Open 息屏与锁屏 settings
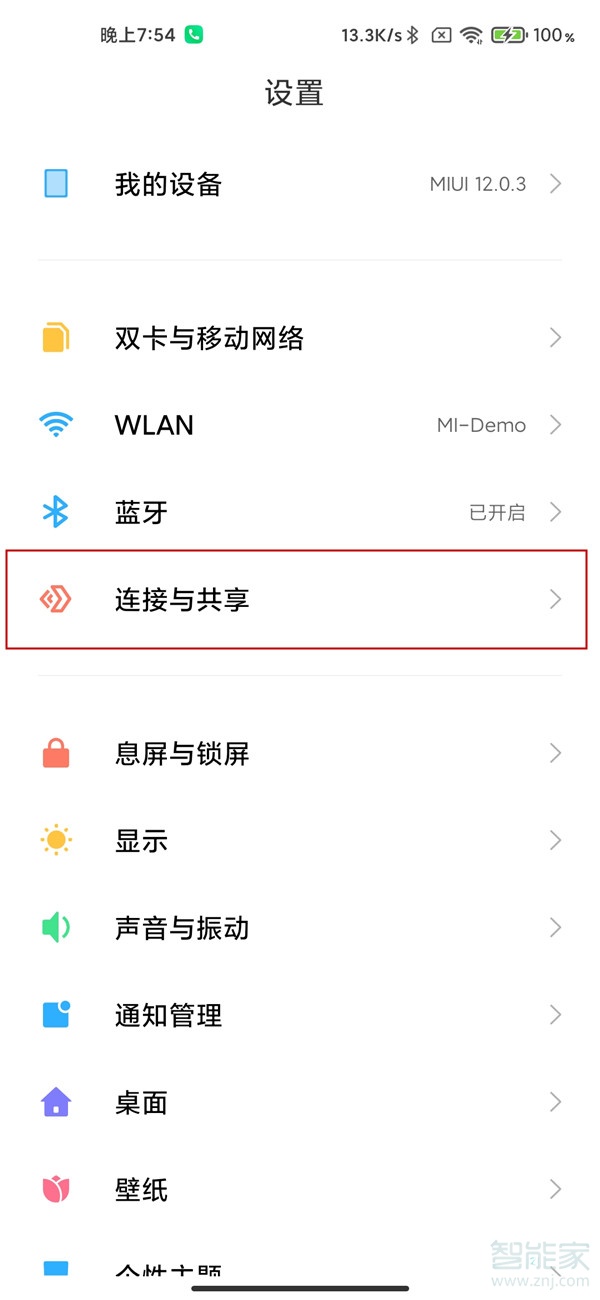The height and width of the screenshot is (1300, 600). tap(300, 754)
